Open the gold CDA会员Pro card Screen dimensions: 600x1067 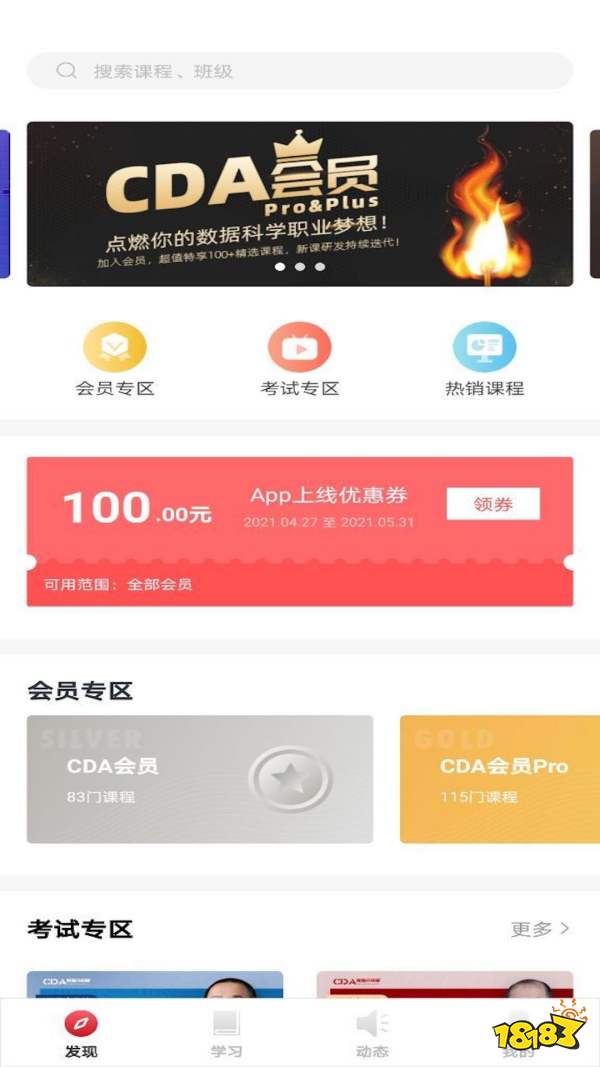tap(500, 779)
